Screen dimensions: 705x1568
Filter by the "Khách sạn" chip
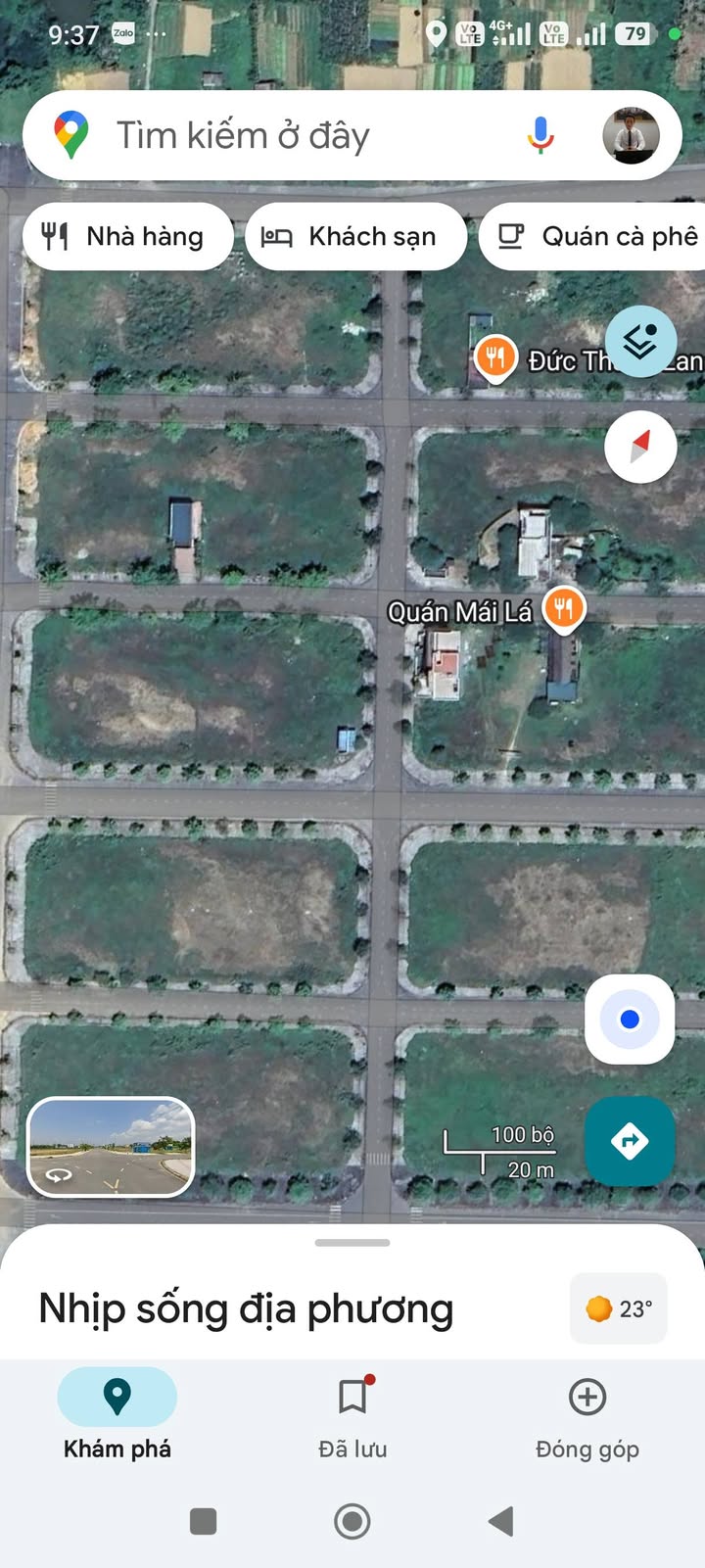coord(354,237)
